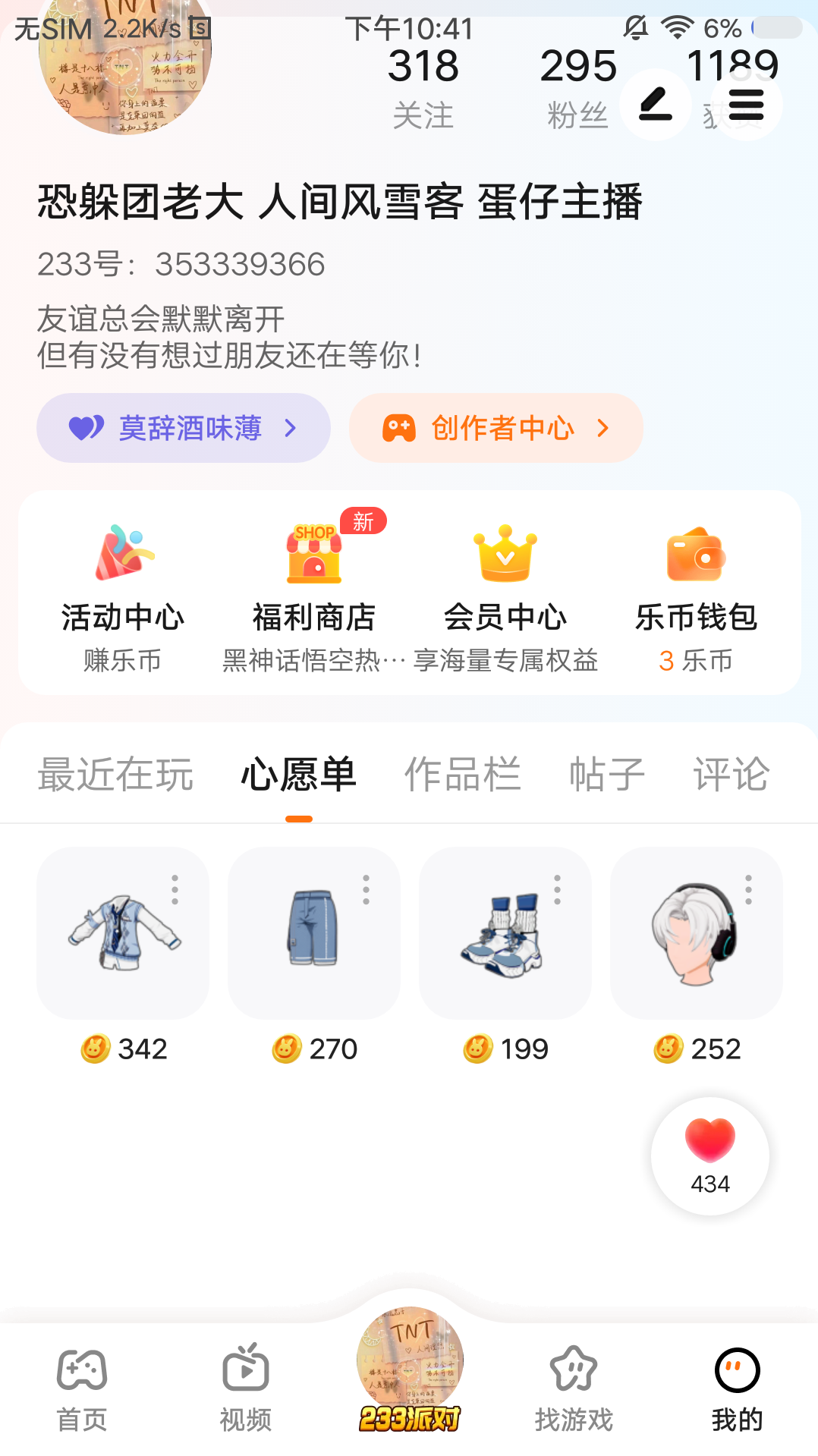Open 活动中心 to earn coins
Screen dimensions: 818x1456
[123, 594]
